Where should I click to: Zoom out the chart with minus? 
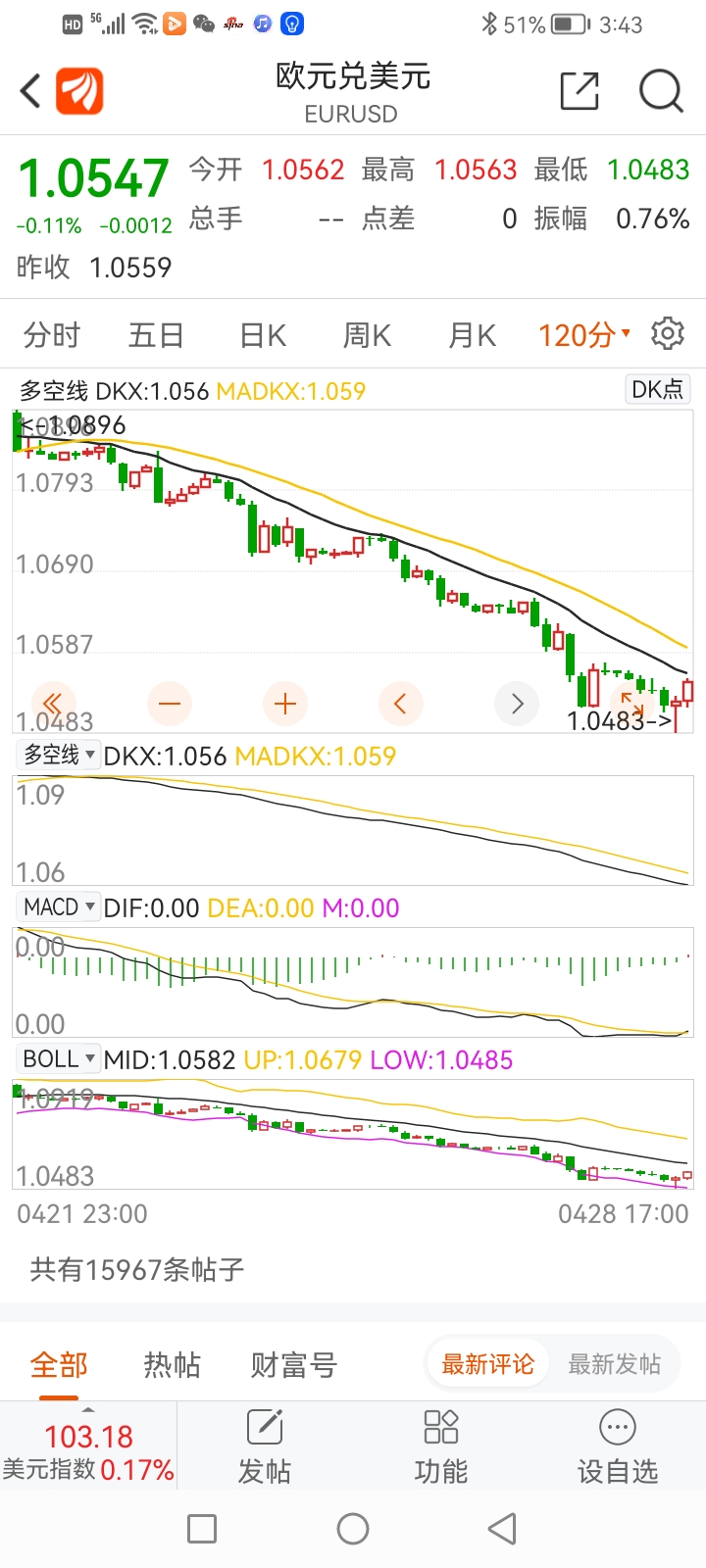coord(170,704)
